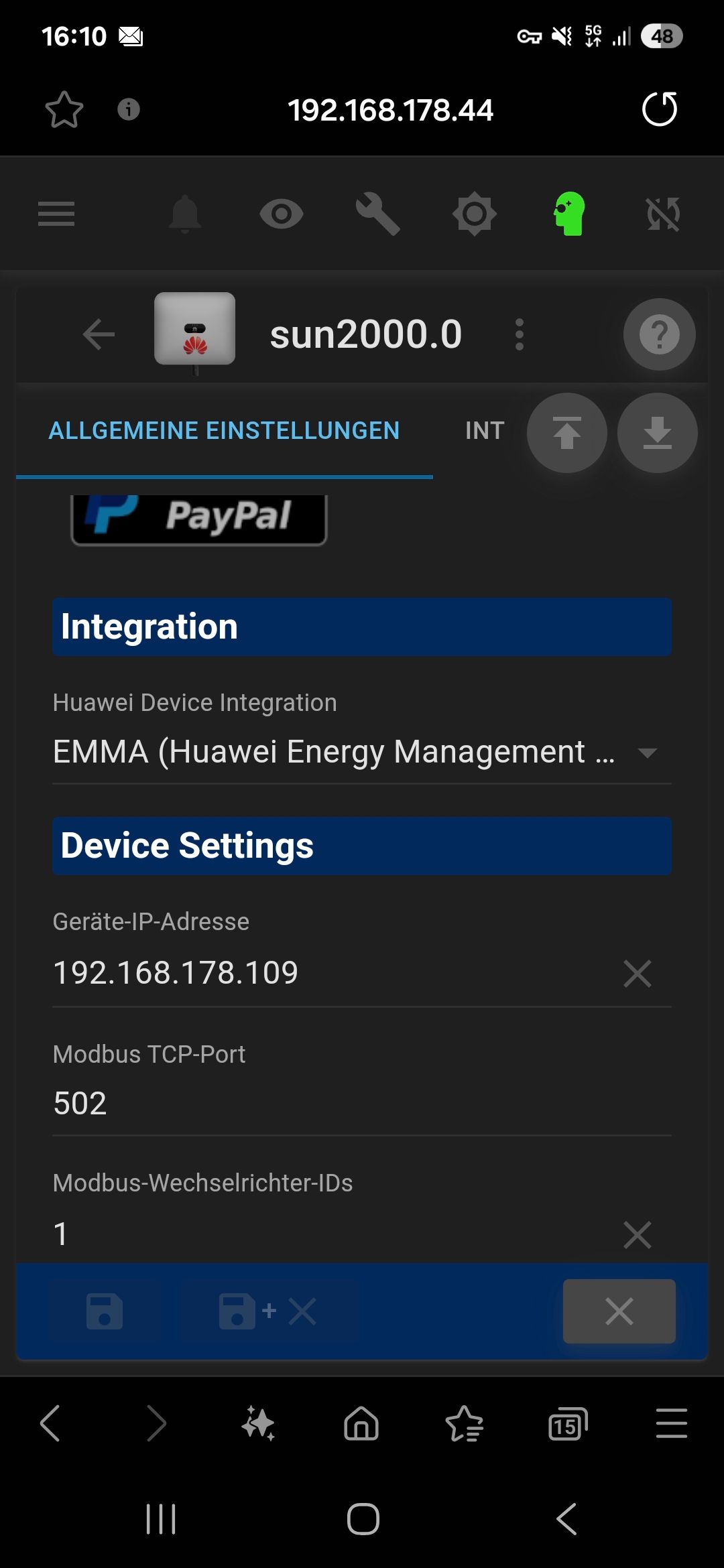Viewport: 724px width, 1568px height.
Task: Open the browser tabs overview
Action: click(567, 1423)
